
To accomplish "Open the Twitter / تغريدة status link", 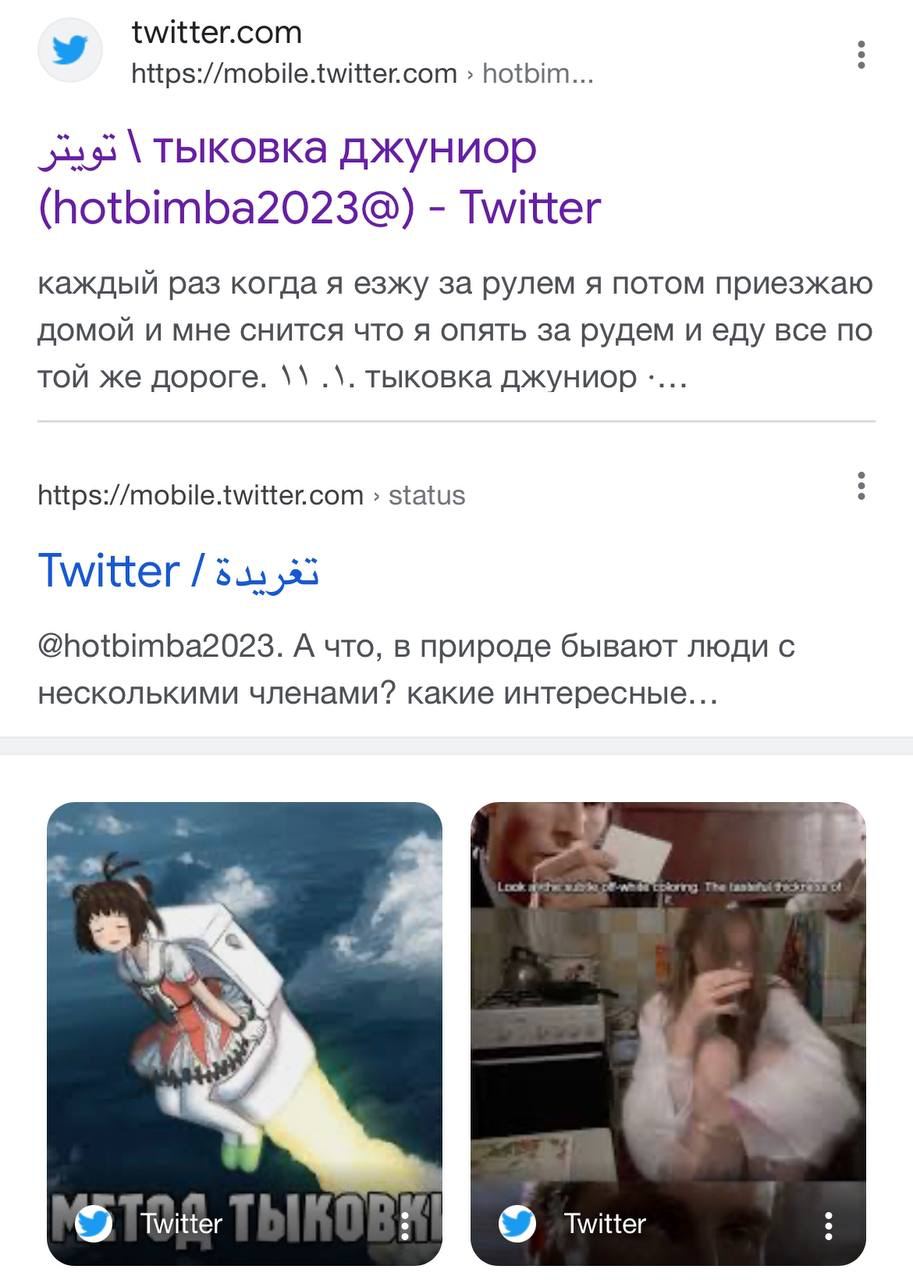I will coord(178,572).
